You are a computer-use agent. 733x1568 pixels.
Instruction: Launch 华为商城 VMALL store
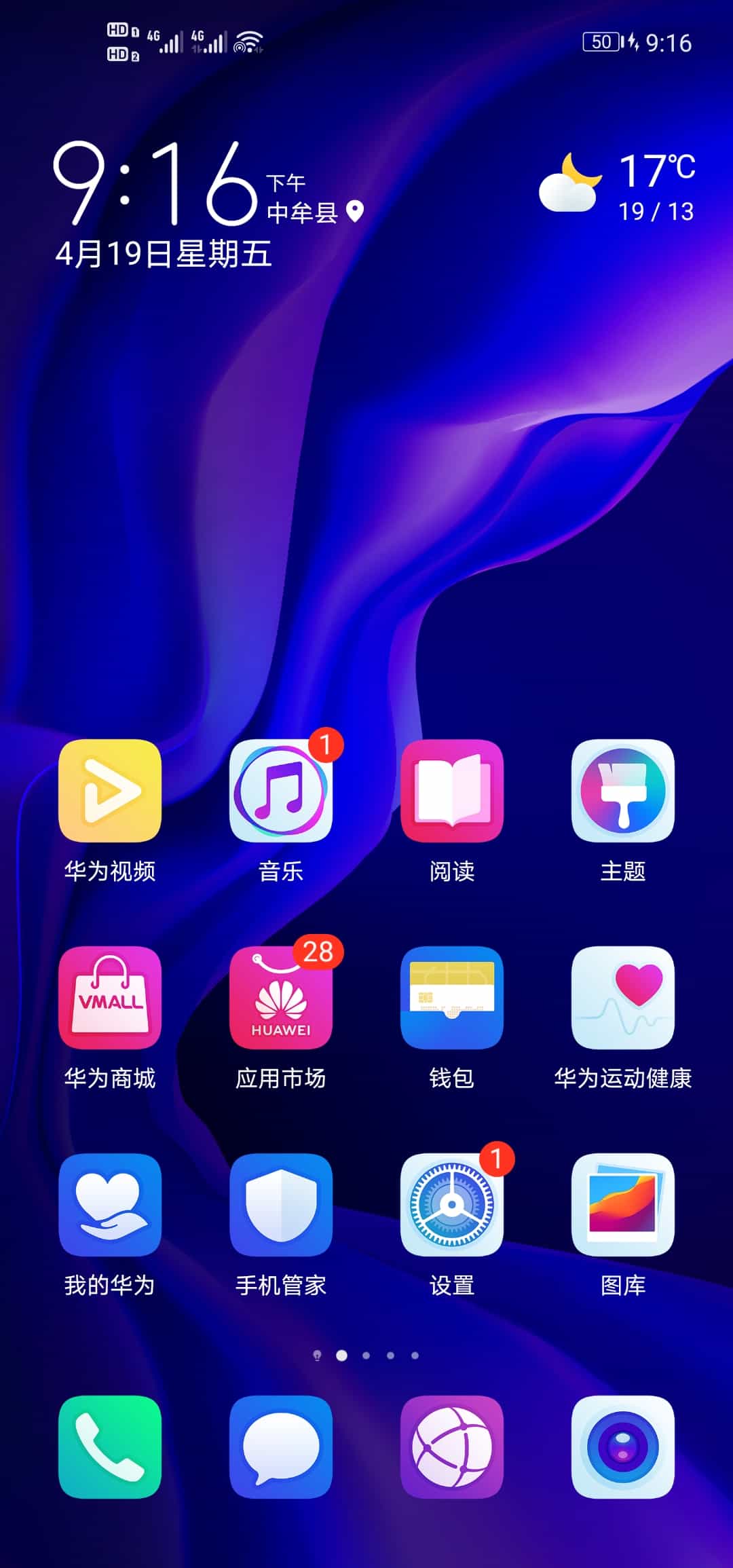110,998
